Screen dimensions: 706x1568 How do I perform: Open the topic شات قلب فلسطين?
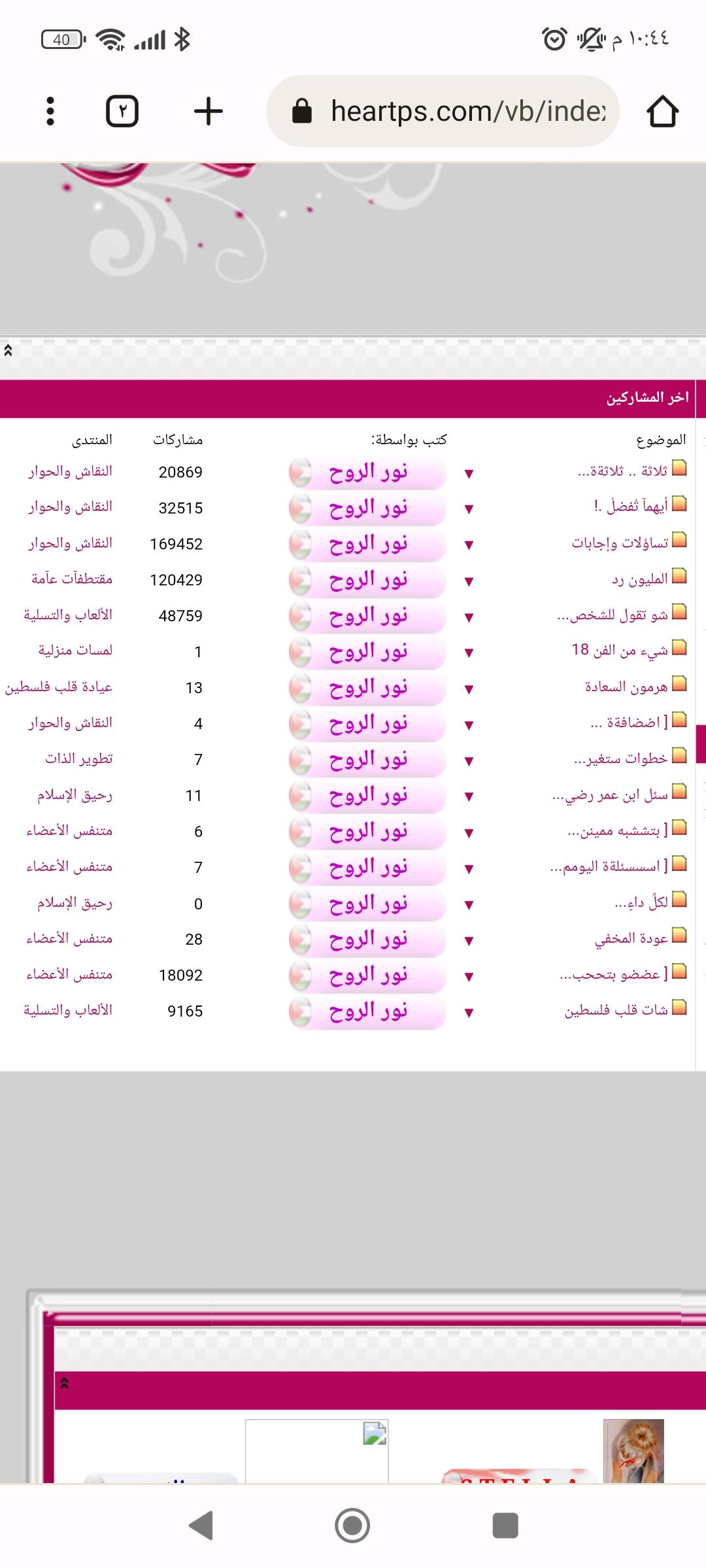click(616, 1010)
